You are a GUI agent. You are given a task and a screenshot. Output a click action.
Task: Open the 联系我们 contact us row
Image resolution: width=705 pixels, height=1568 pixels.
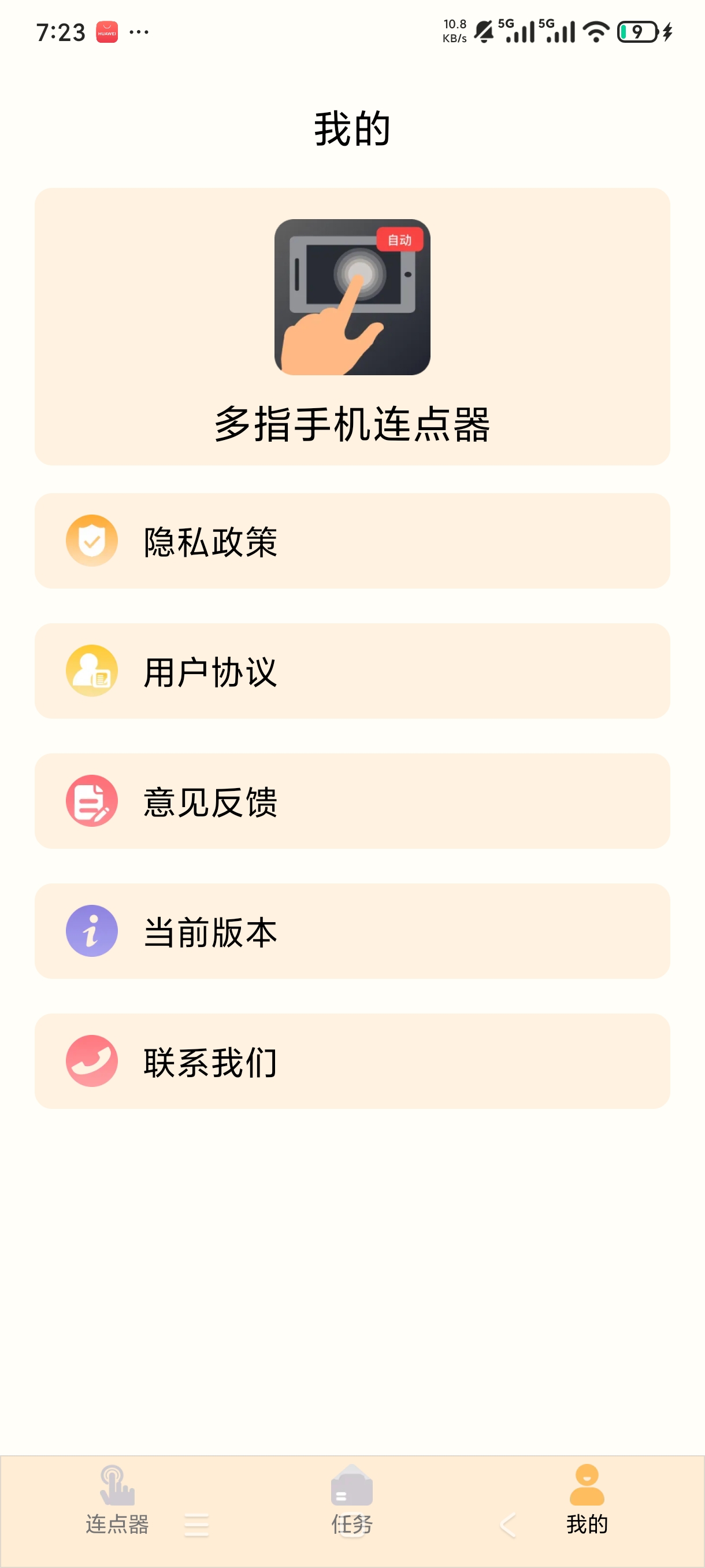(x=352, y=1062)
